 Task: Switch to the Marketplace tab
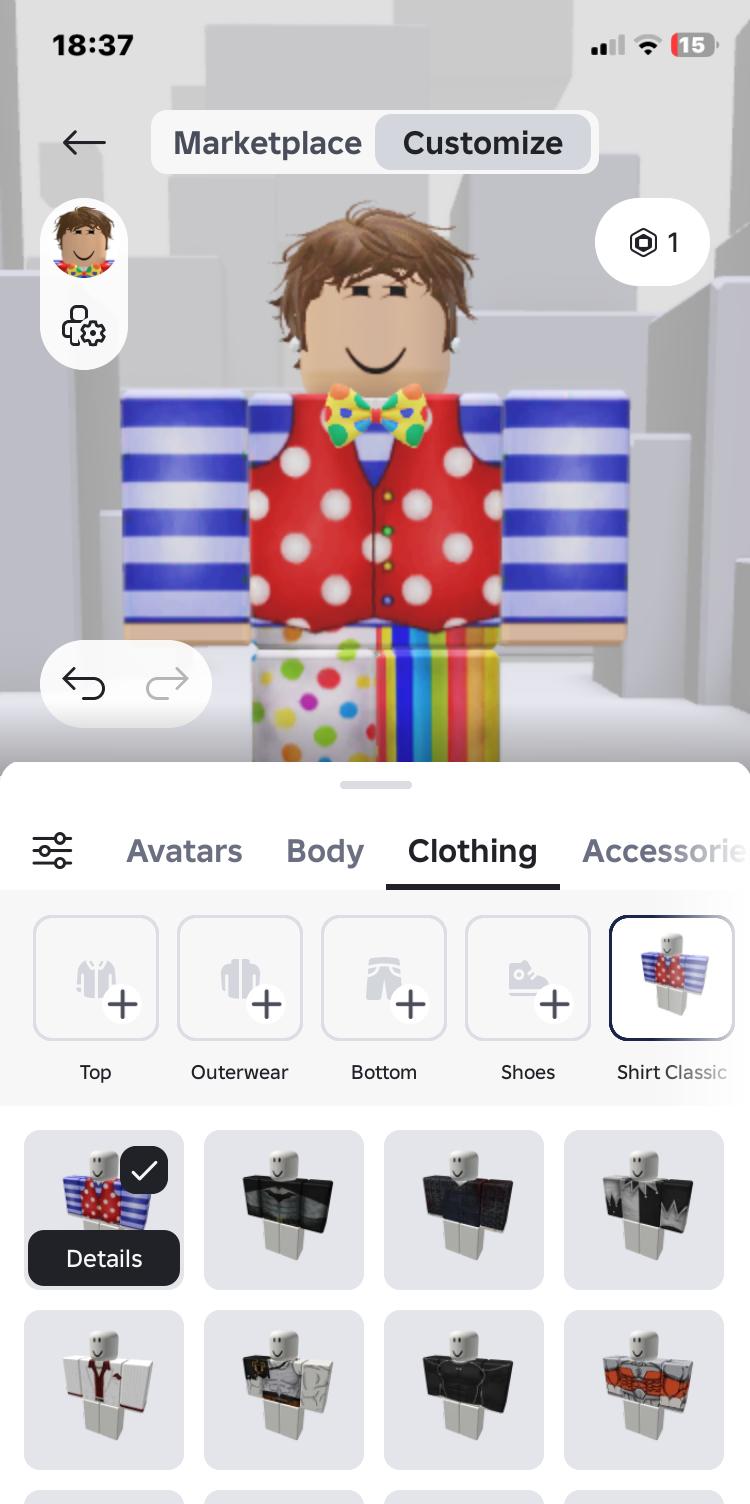pyautogui.click(x=267, y=143)
